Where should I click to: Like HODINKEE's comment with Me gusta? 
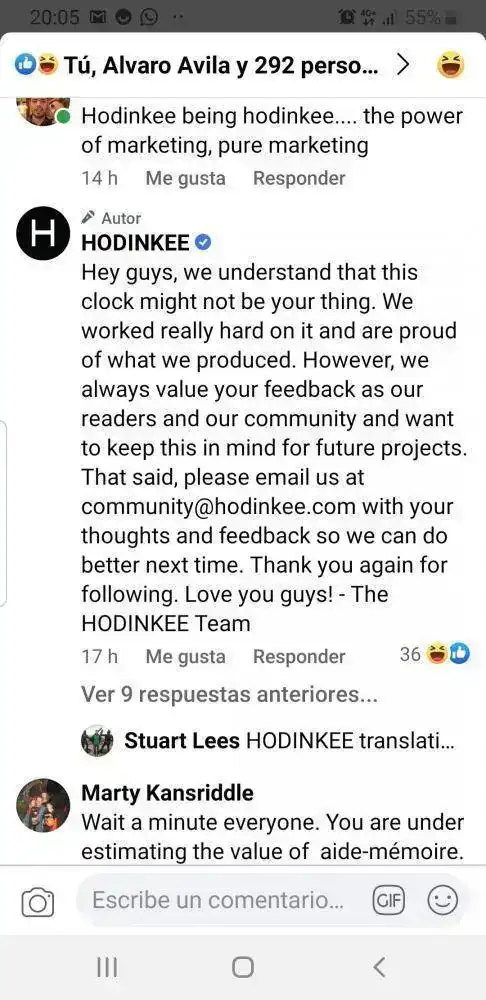point(186,656)
